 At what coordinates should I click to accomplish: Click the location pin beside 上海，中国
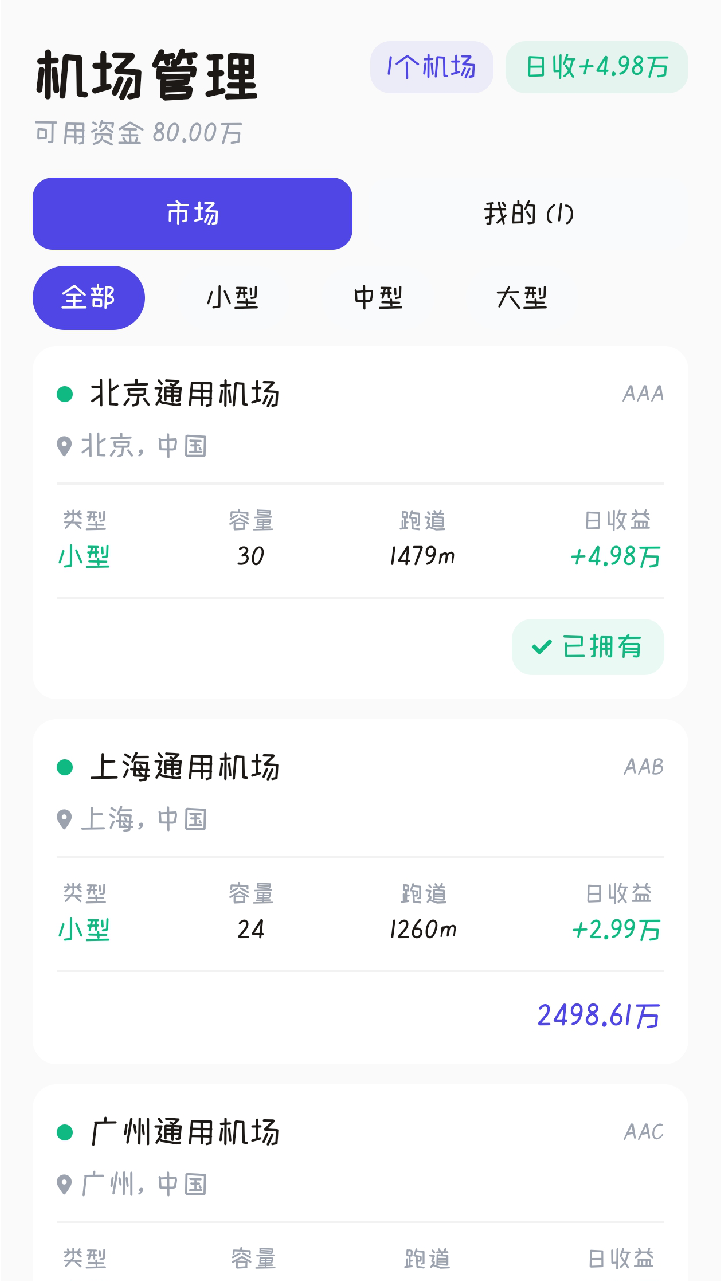64,819
